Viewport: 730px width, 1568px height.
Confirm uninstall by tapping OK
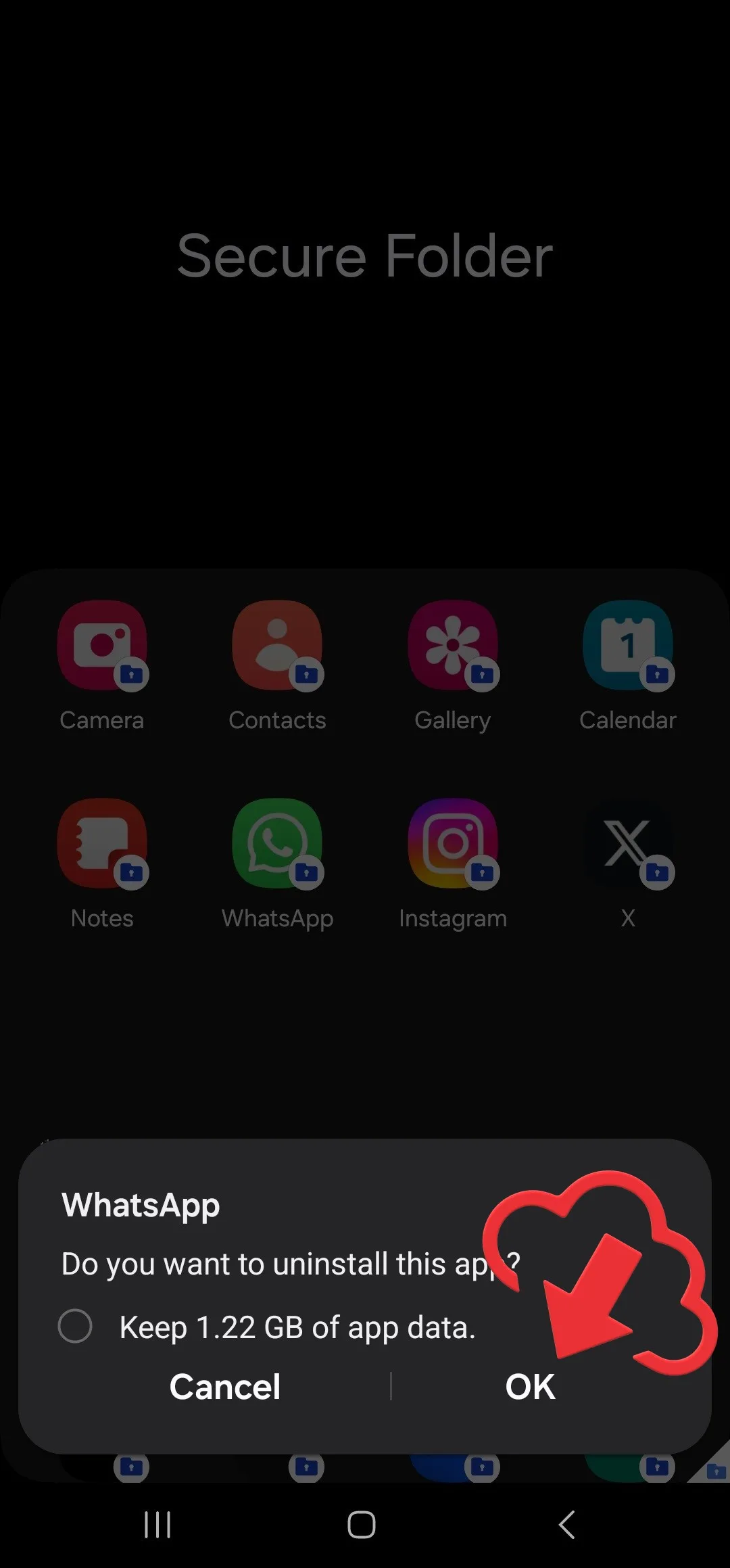(530, 1387)
